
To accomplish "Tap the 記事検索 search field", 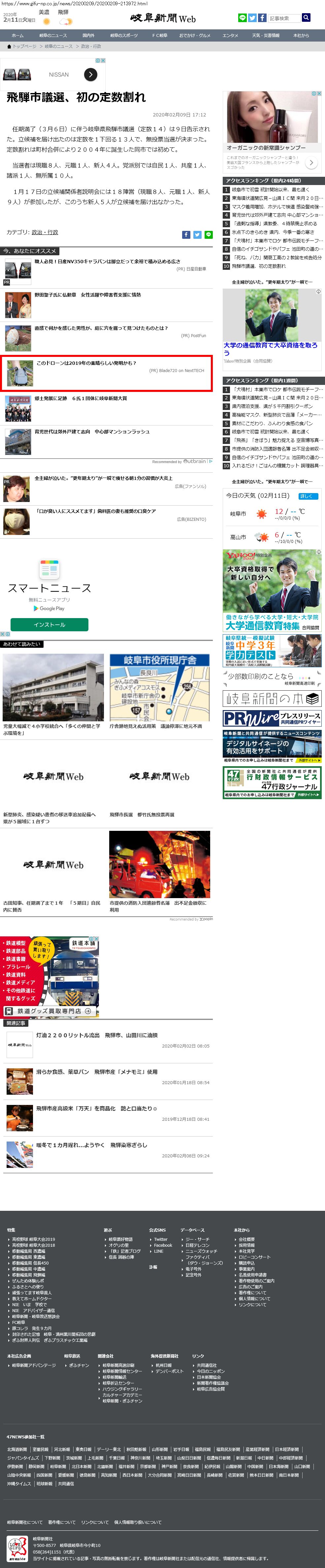I will tap(284, 18).
